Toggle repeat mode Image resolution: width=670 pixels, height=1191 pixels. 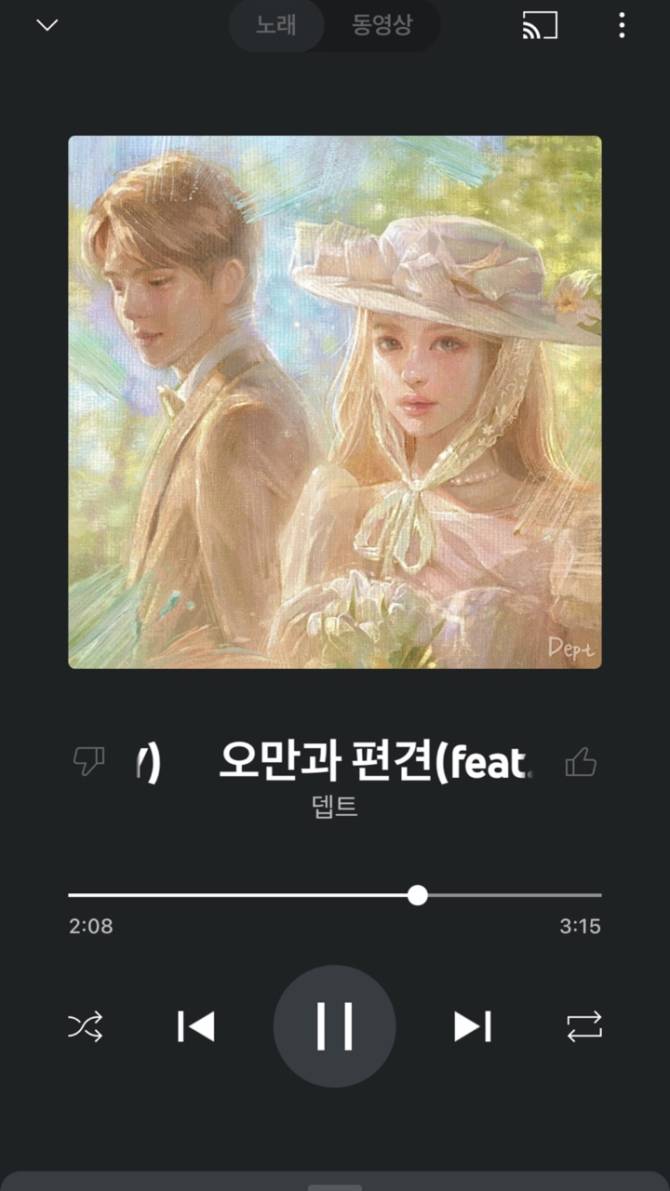pyautogui.click(x=584, y=1026)
